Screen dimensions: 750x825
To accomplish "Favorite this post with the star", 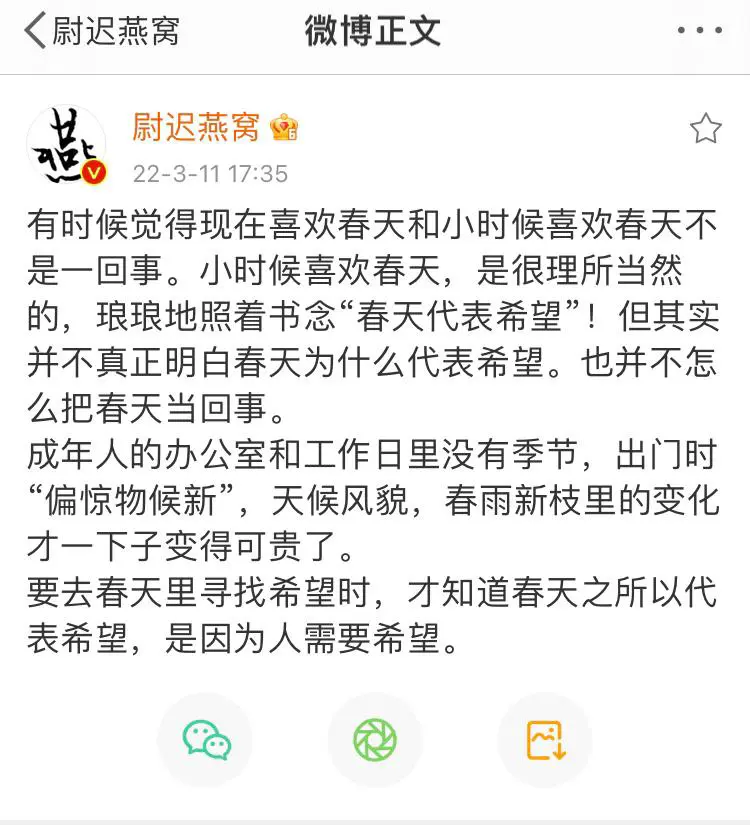I will pos(705,128).
